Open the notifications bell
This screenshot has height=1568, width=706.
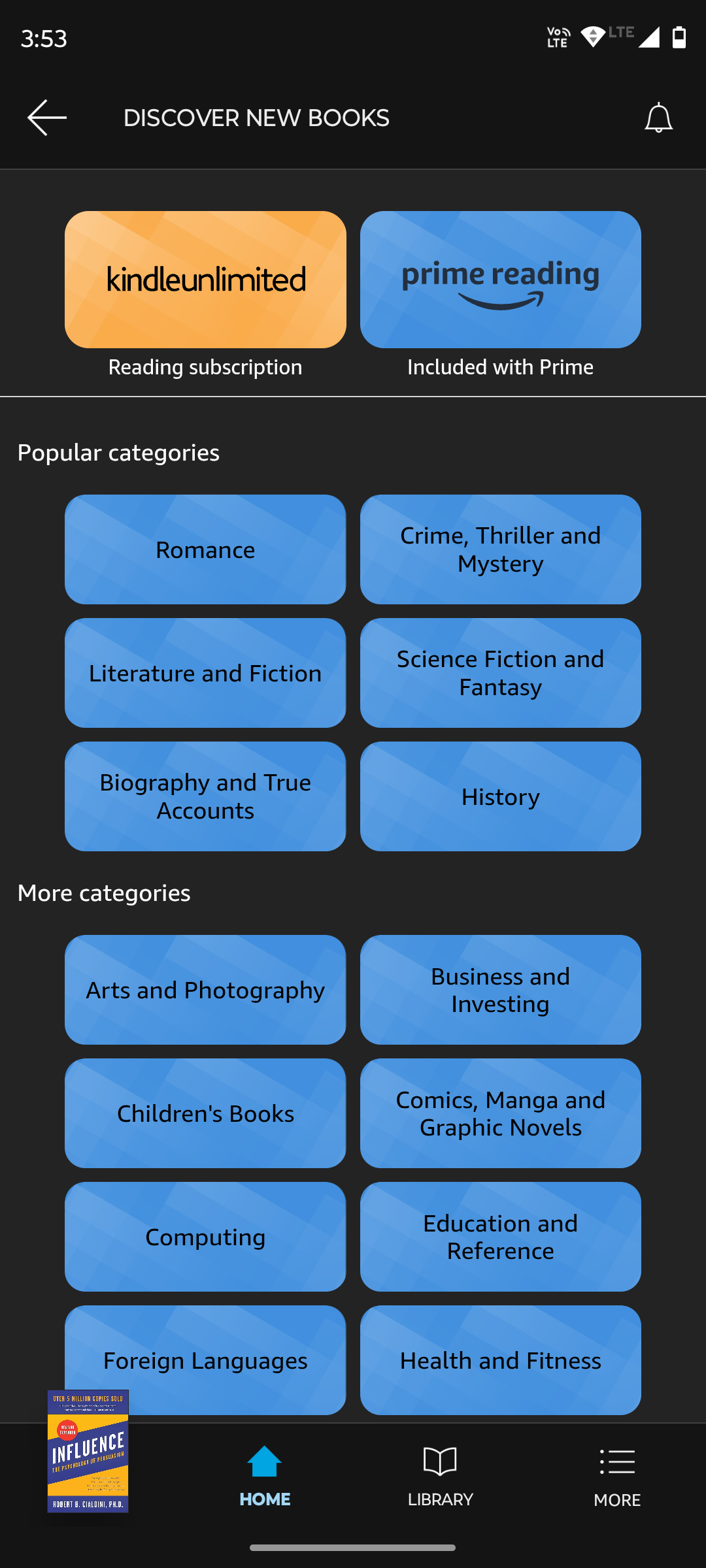658,118
